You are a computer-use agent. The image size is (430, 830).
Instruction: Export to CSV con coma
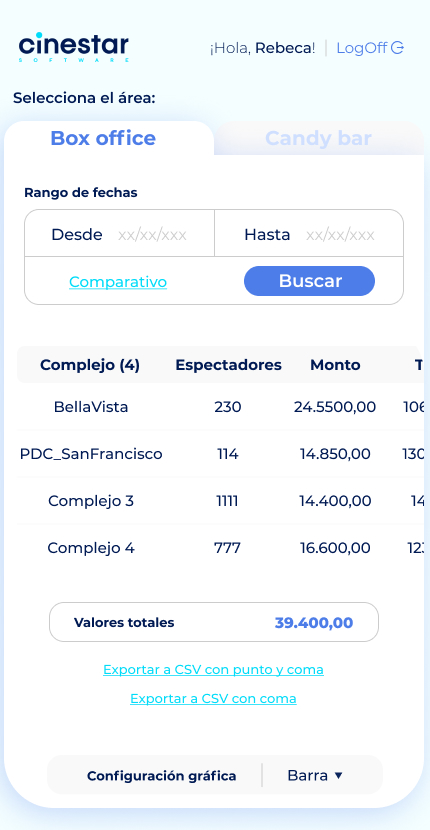pos(213,699)
